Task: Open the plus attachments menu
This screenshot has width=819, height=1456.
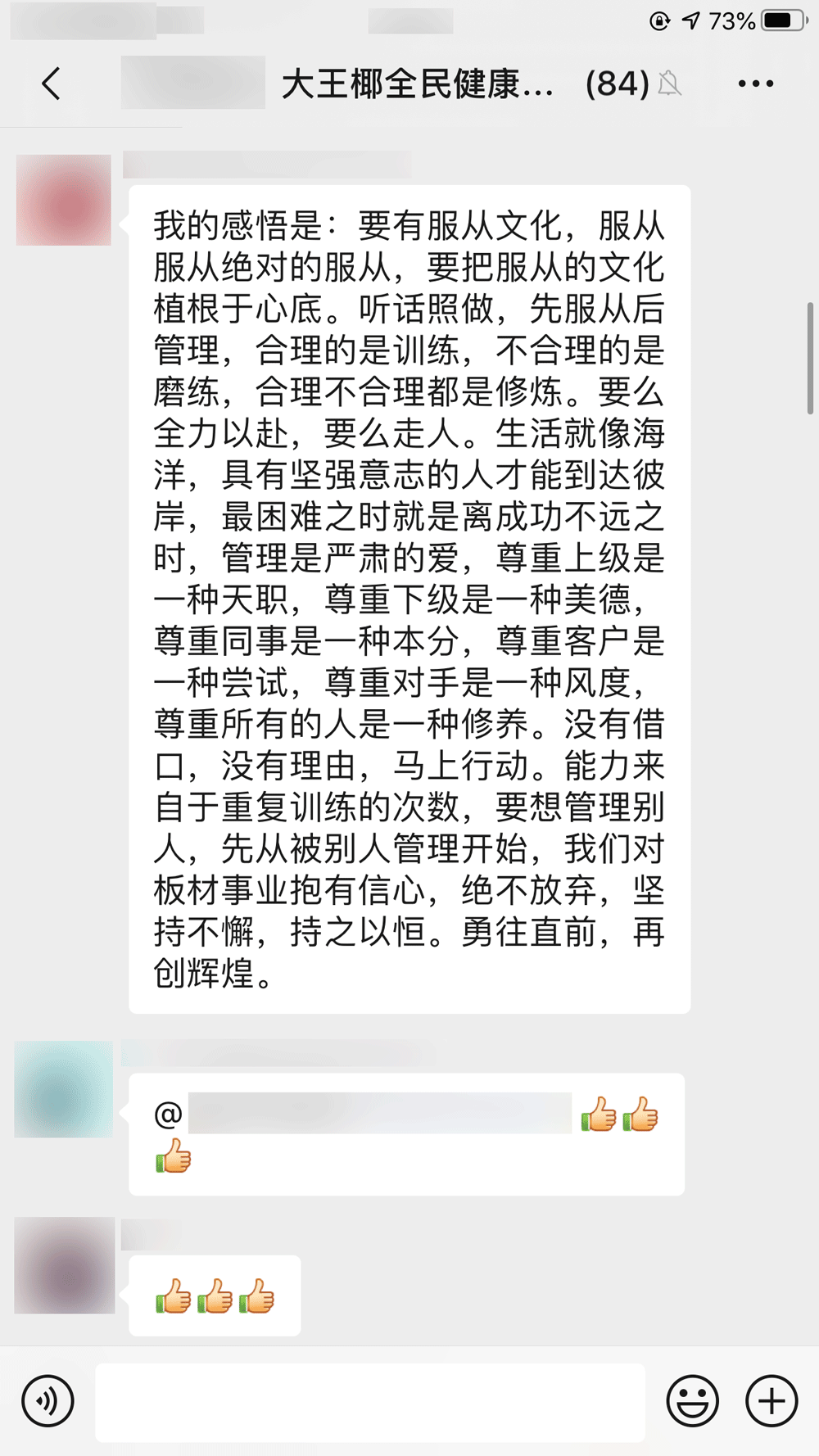Action: point(771,1401)
